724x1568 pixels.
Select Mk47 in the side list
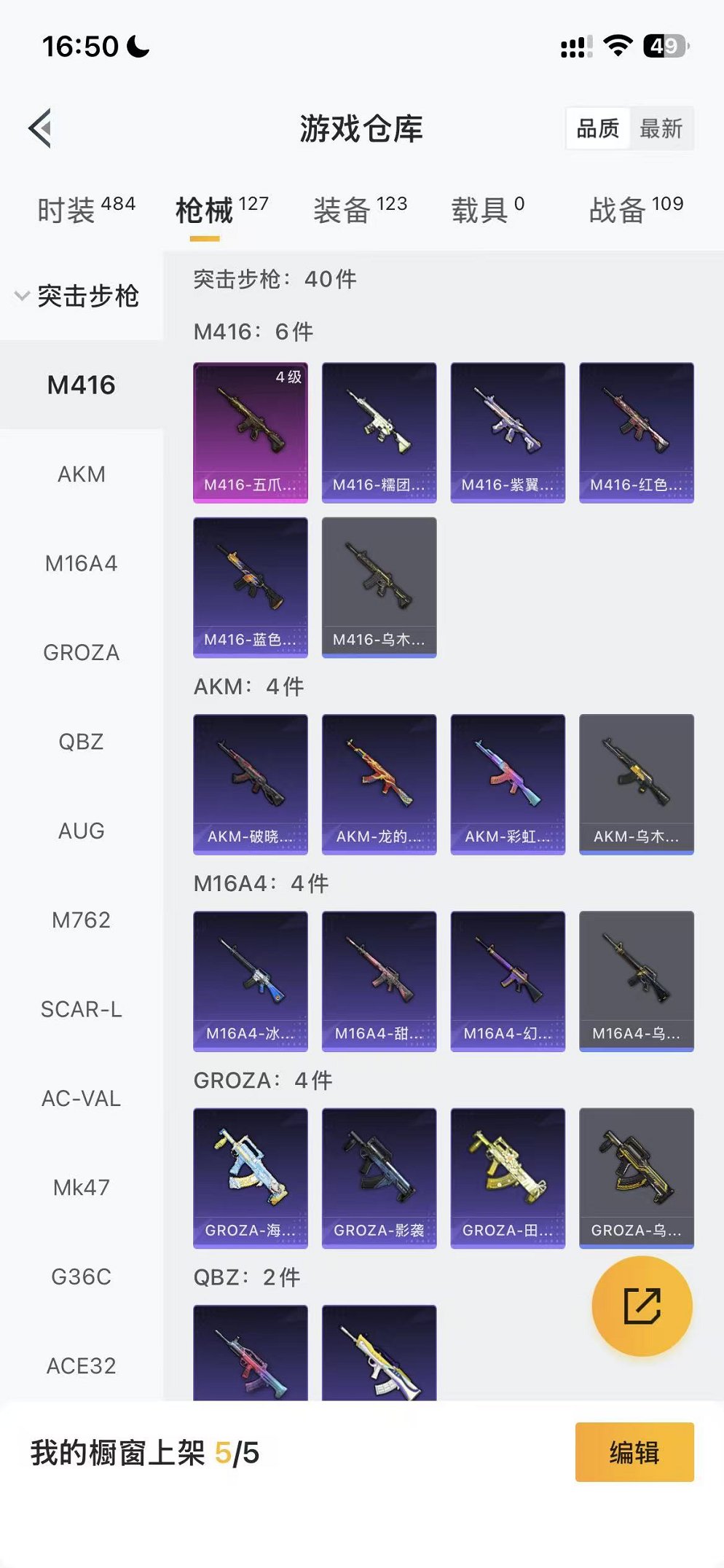click(82, 1188)
